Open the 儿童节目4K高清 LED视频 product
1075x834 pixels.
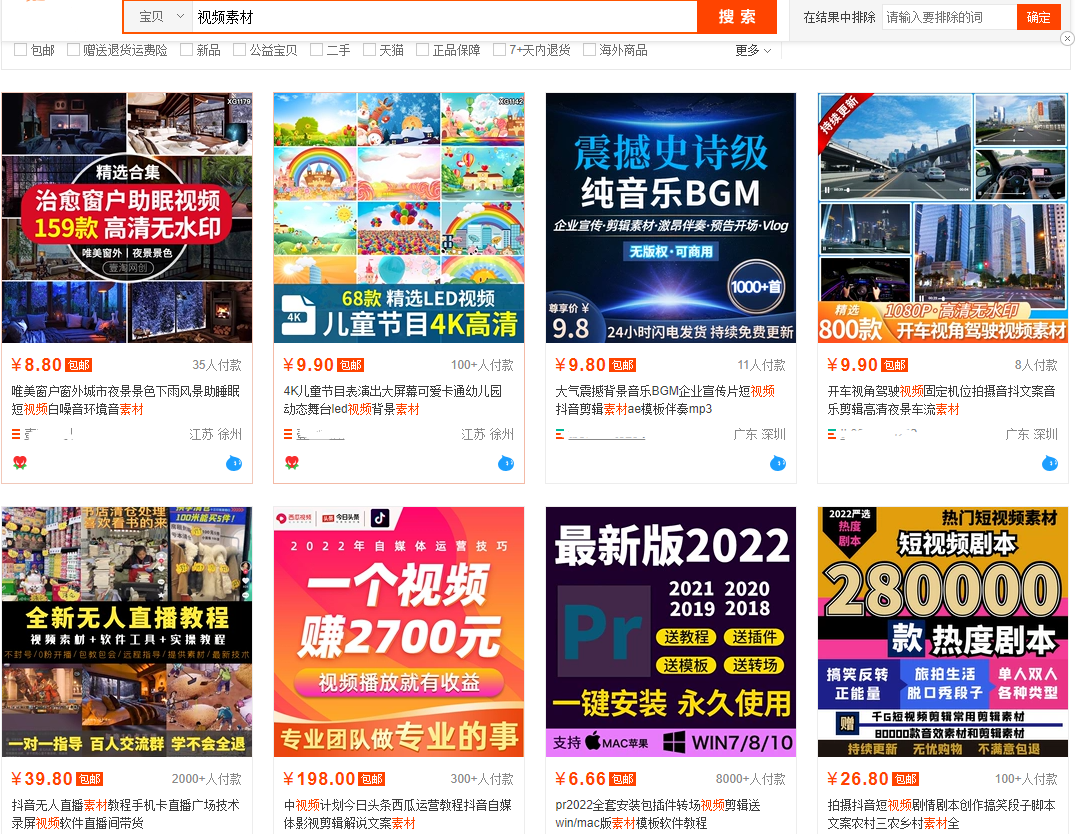(399, 218)
